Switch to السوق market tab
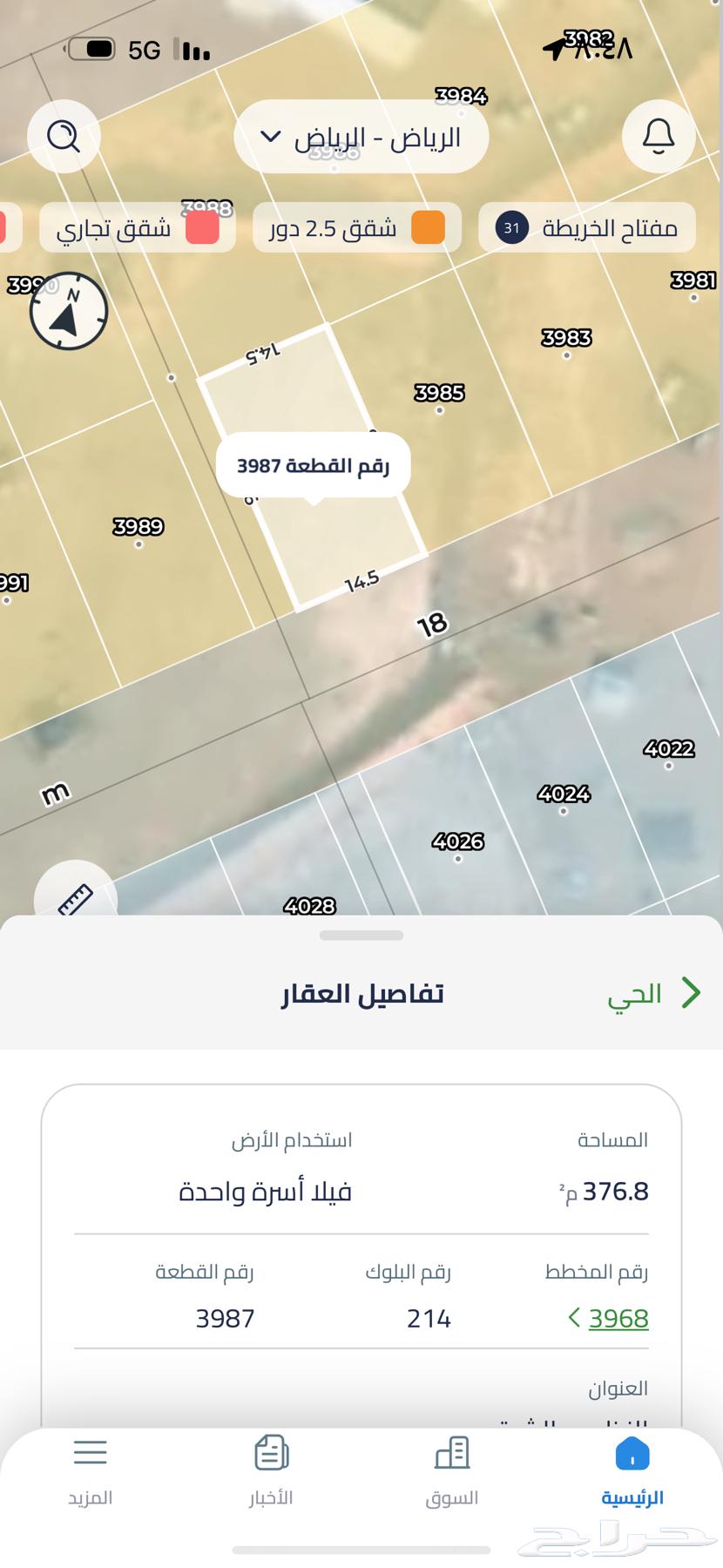This screenshot has width=723, height=1568. (x=451, y=1472)
